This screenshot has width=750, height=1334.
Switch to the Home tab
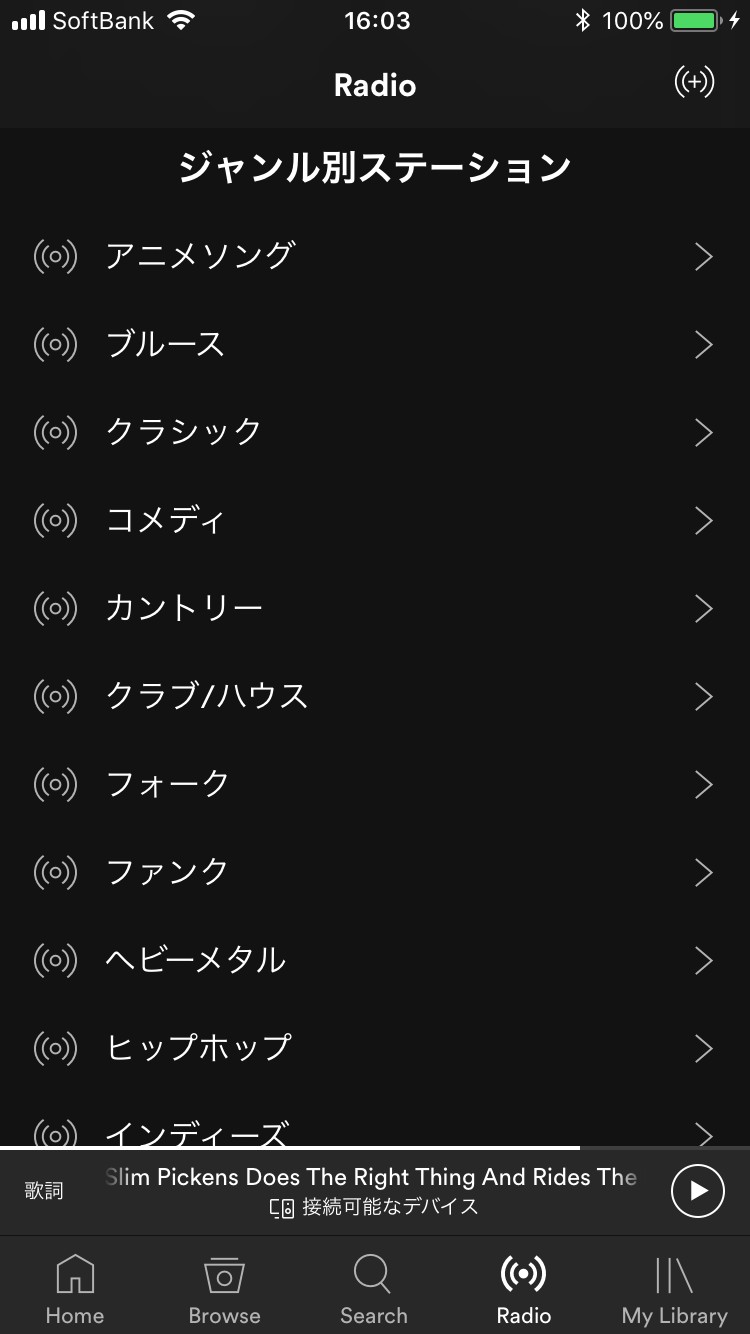pos(75,1290)
